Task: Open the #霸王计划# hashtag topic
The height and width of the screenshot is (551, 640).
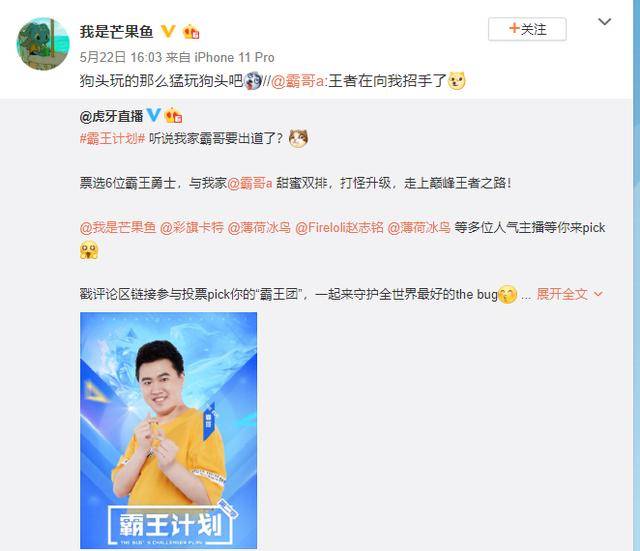Action: pos(113,138)
